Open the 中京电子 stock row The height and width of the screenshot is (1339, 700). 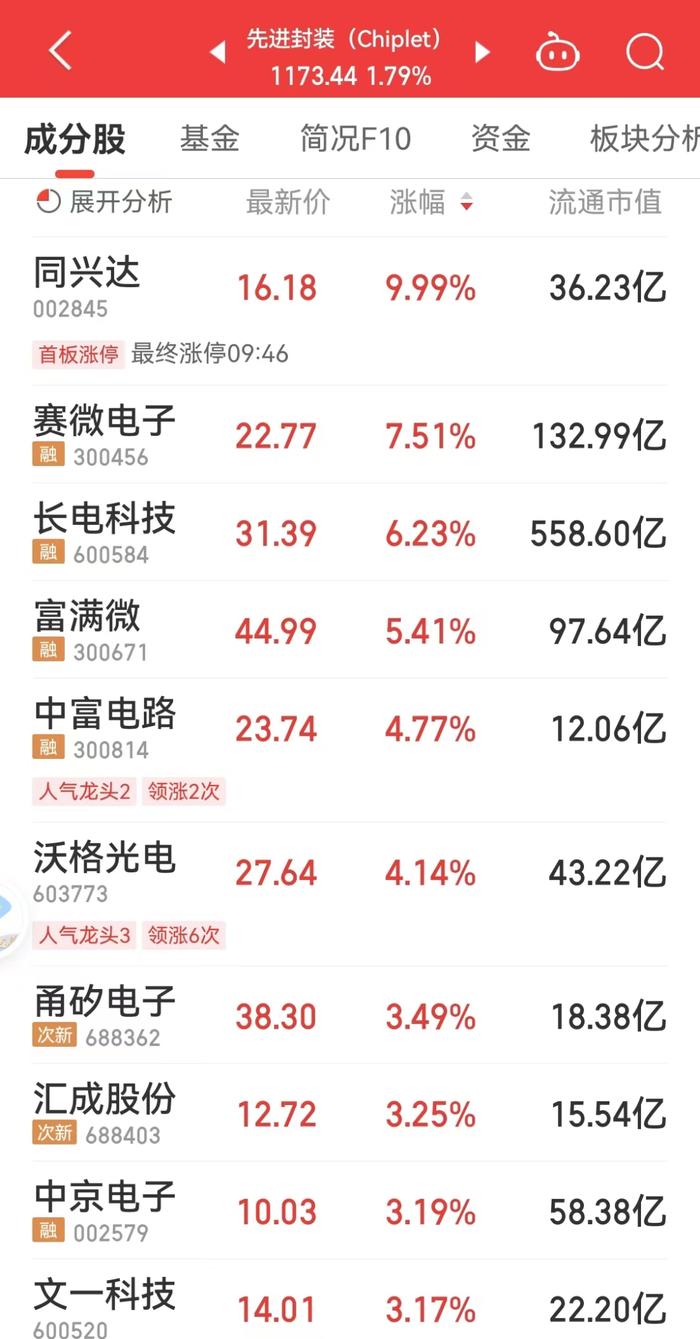coord(350,1210)
